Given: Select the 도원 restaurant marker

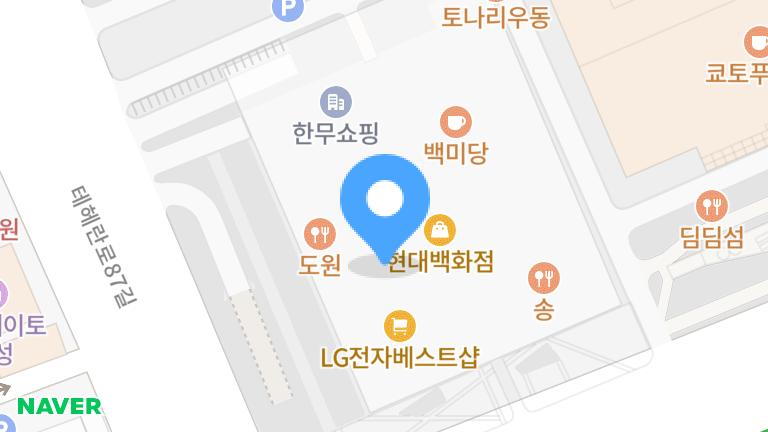Looking at the screenshot, I should pyautogui.click(x=320, y=235).
